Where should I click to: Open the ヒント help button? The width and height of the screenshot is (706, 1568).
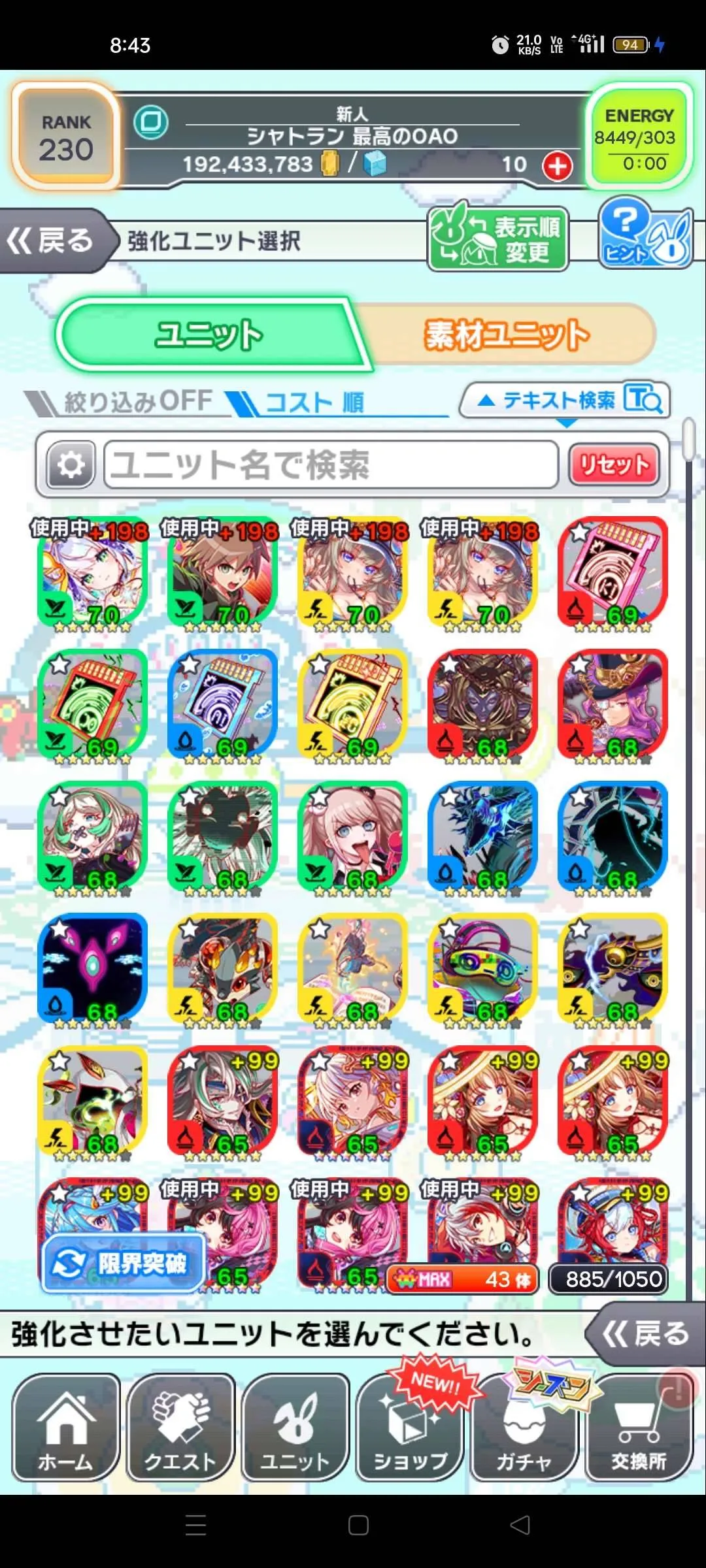coord(644,237)
